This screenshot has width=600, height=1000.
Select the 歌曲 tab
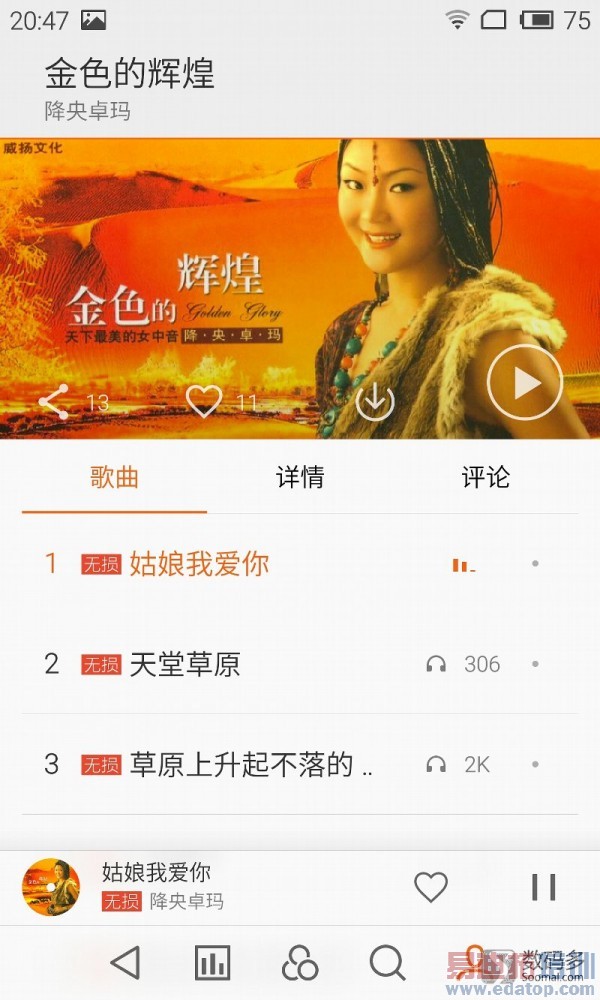[x=114, y=477]
